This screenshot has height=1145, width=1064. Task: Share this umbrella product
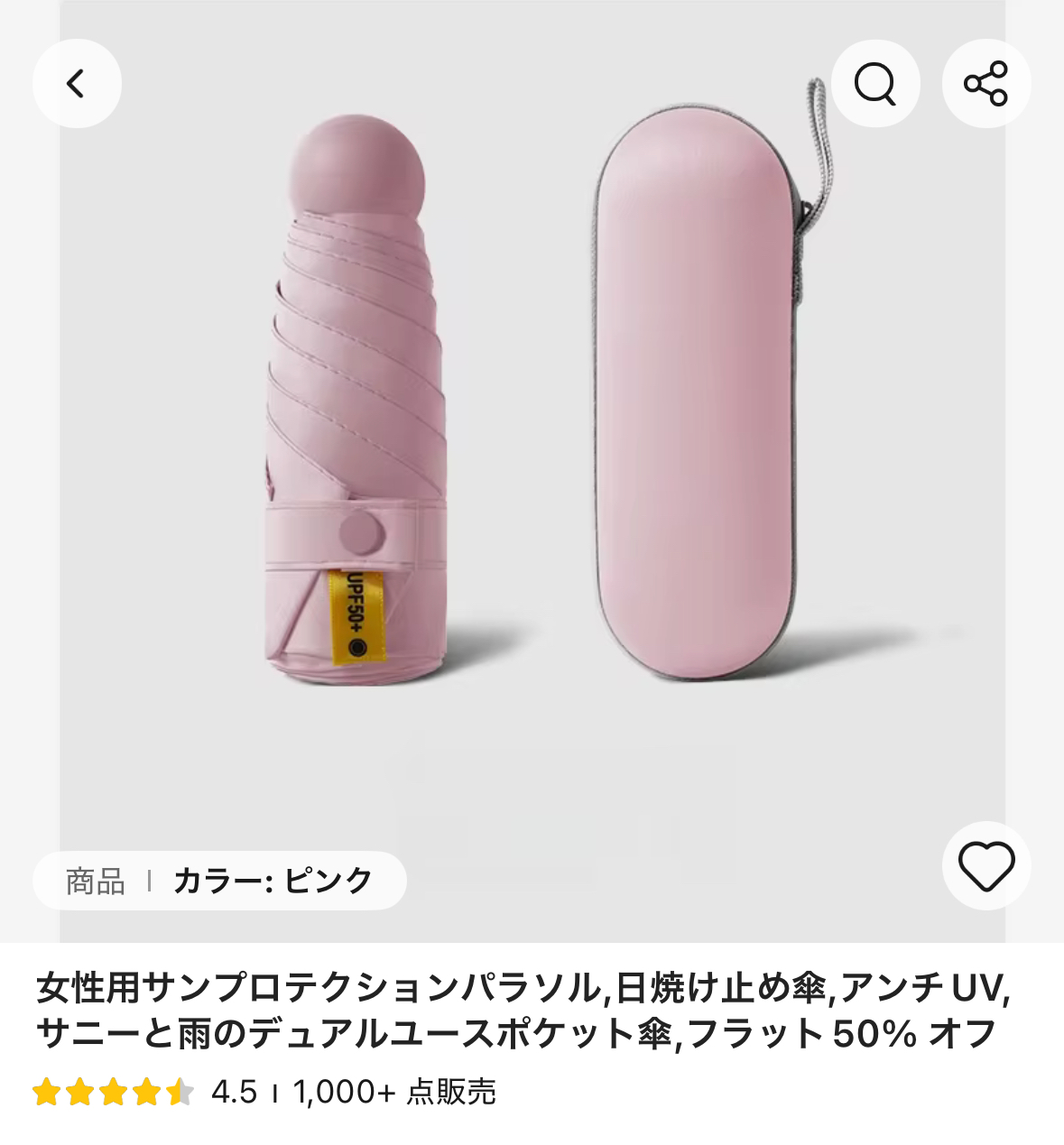click(985, 84)
